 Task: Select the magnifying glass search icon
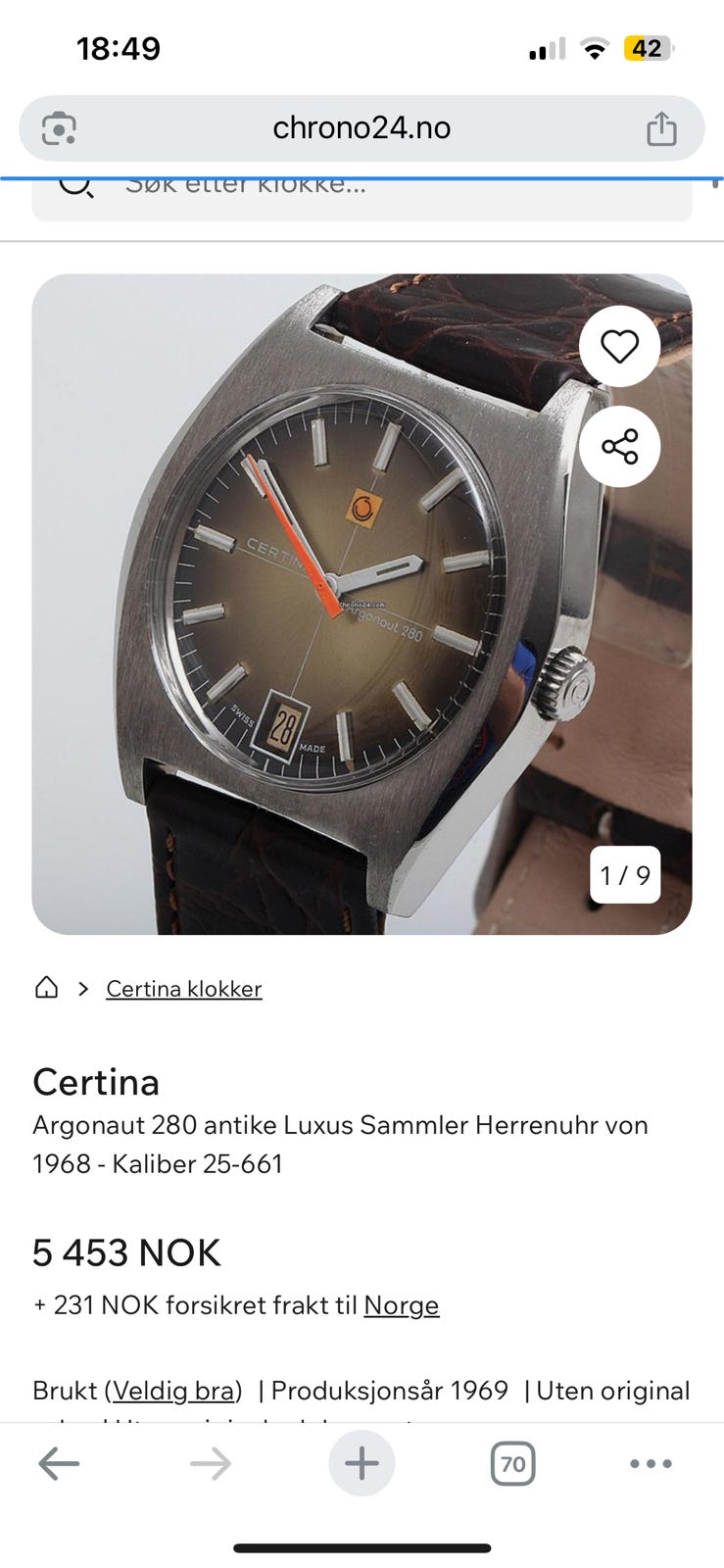(x=75, y=184)
